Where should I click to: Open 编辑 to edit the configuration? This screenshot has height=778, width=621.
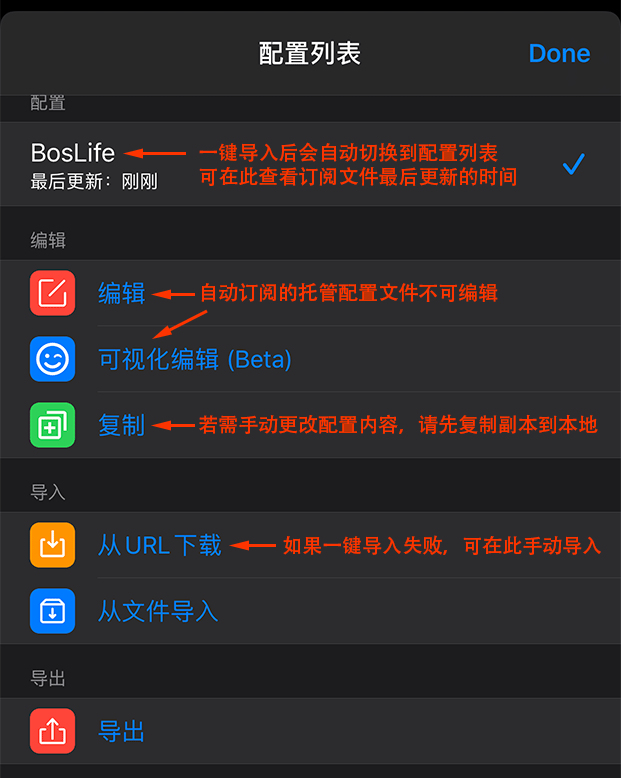coord(121,293)
